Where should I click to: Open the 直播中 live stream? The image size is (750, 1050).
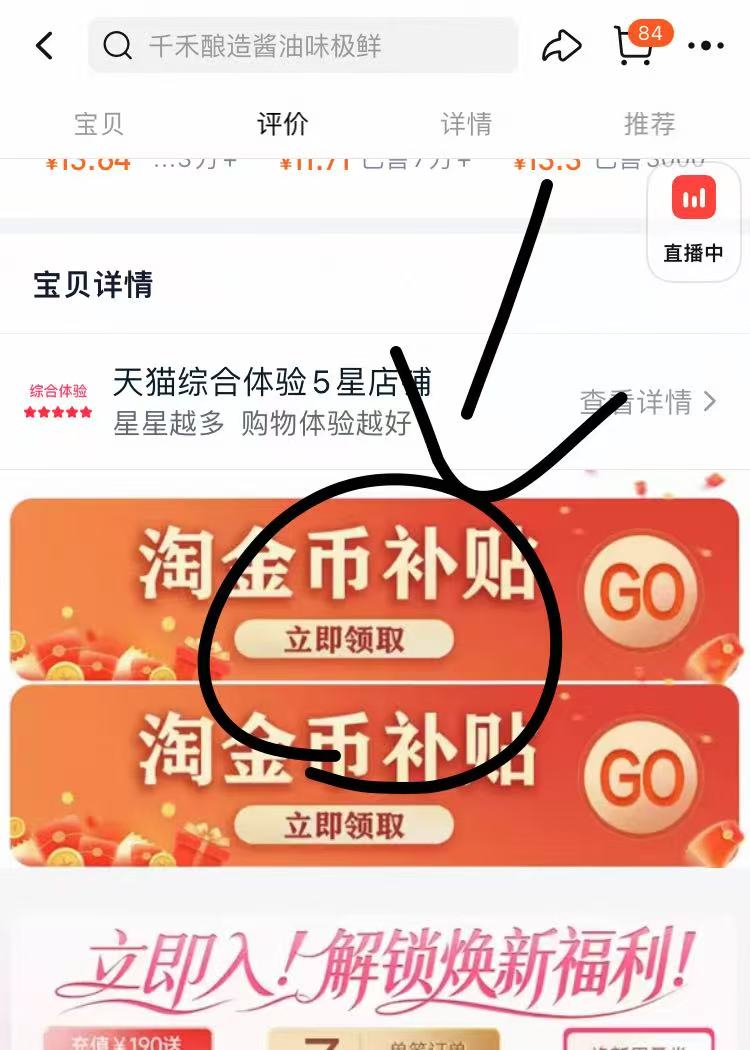tap(694, 221)
